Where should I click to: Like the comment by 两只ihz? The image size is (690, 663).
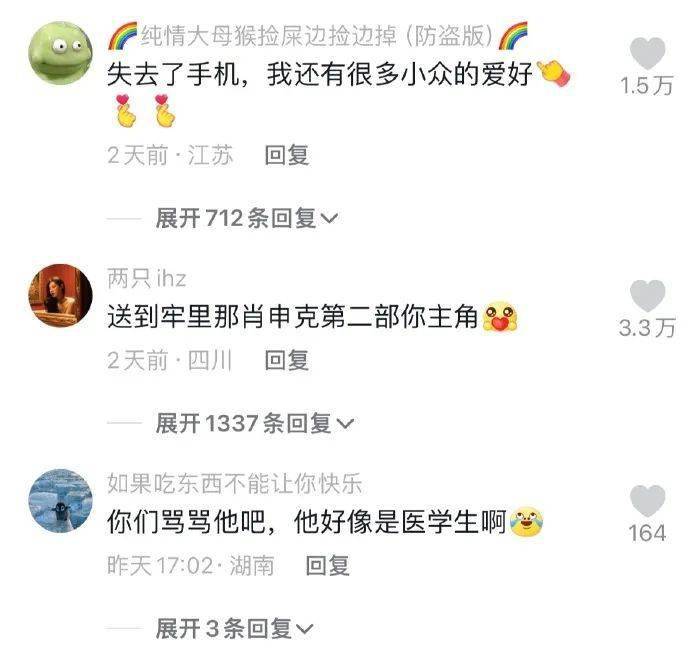coord(648,296)
